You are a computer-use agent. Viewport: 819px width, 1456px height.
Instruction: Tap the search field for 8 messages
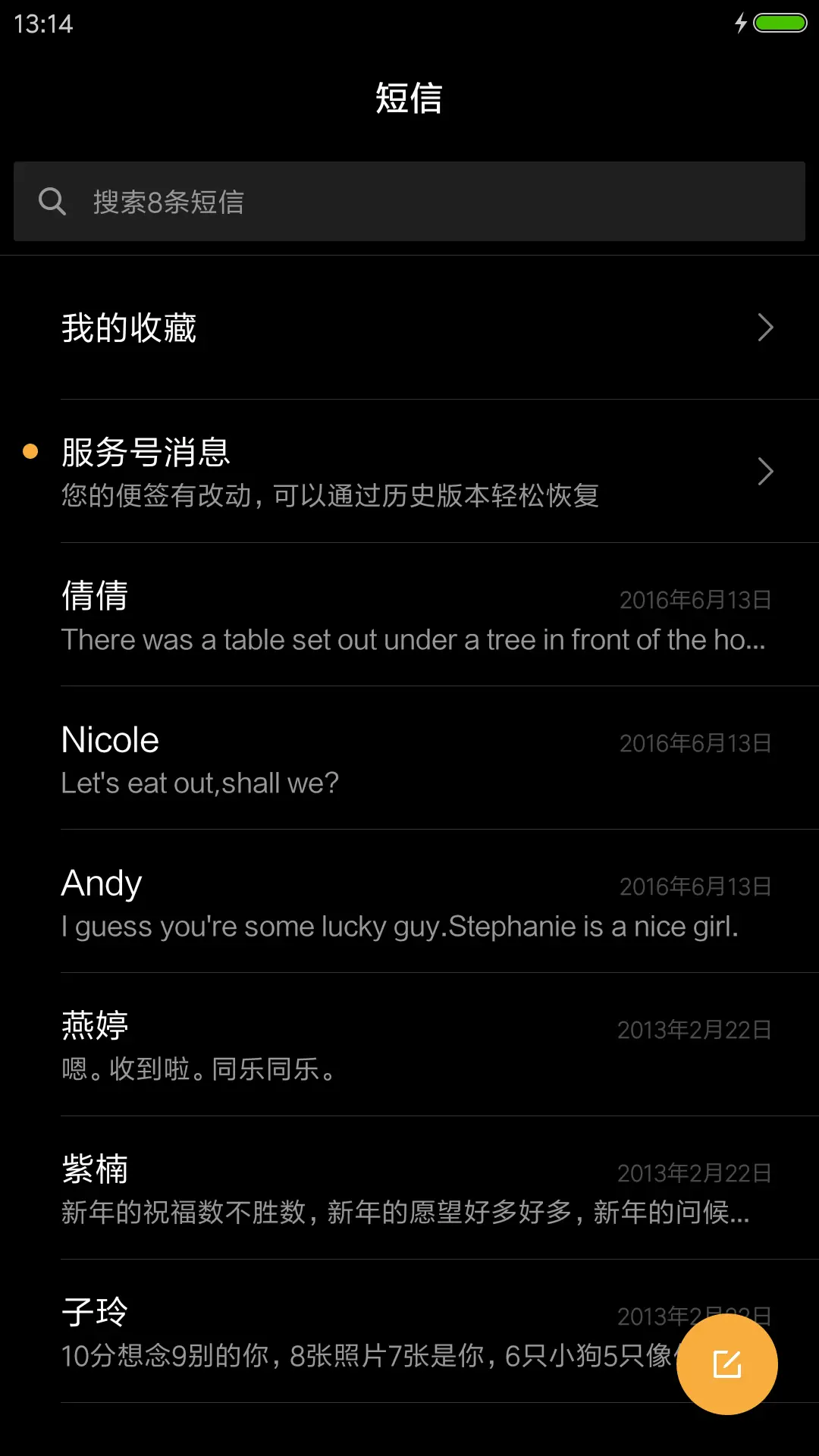tap(409, 202)
